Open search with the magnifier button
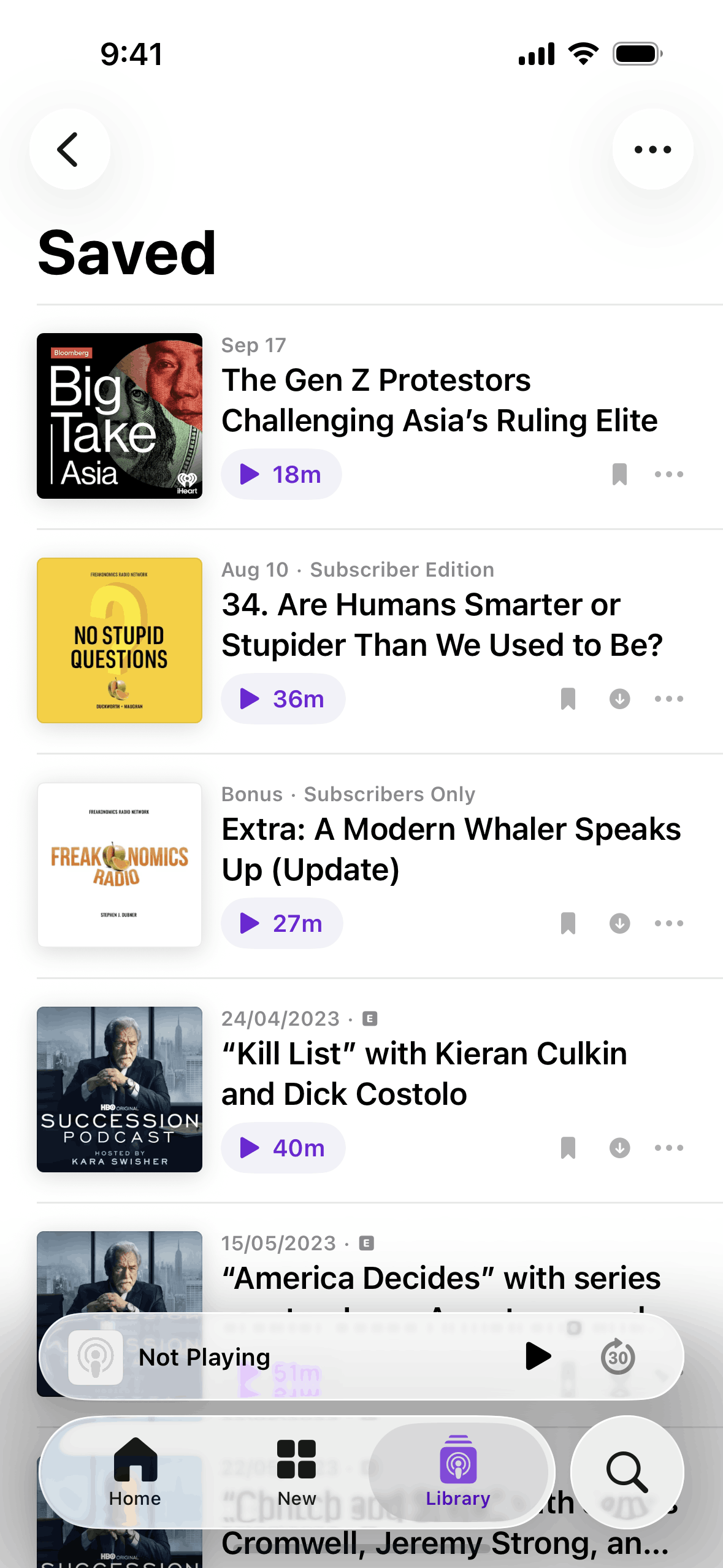 pos(627,1472)
